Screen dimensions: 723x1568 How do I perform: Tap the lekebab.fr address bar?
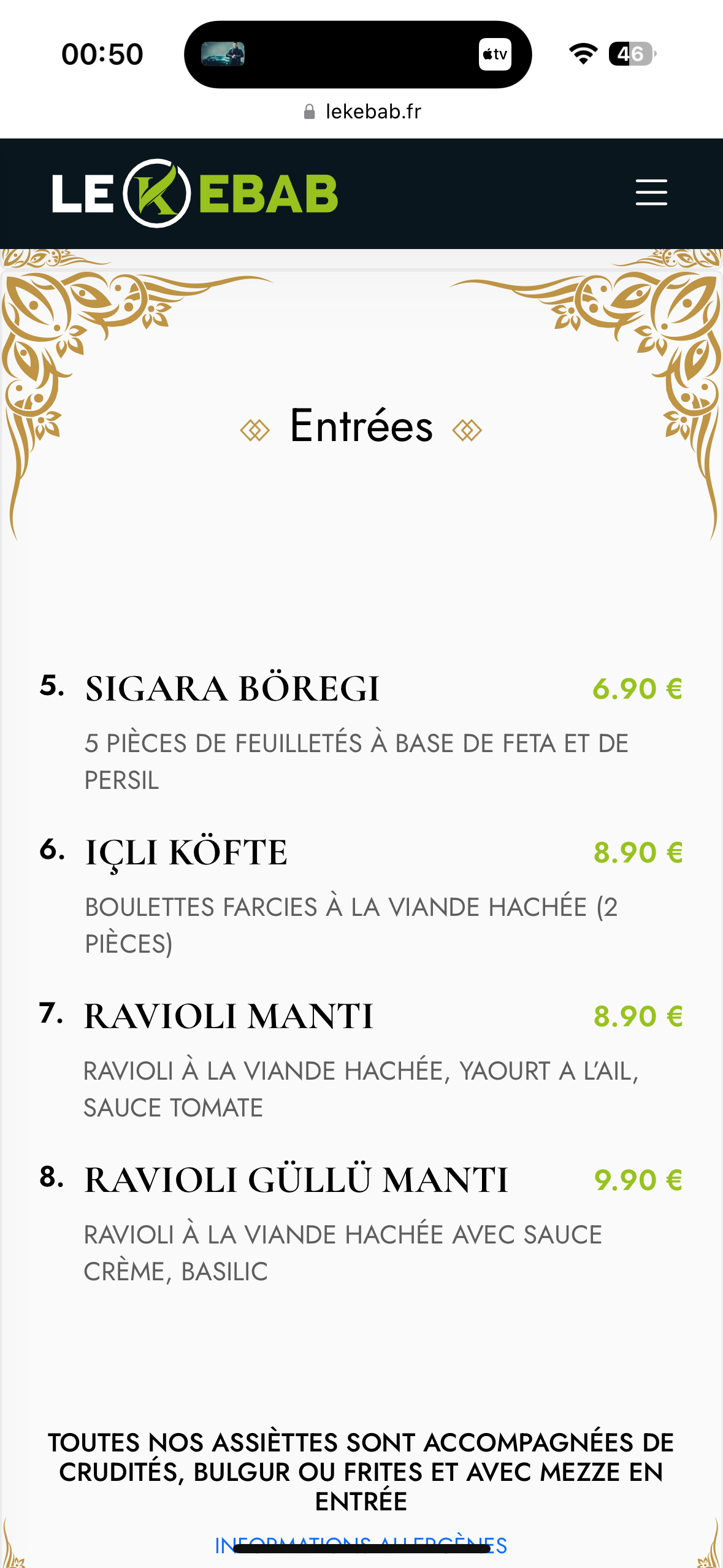[362, 112]
